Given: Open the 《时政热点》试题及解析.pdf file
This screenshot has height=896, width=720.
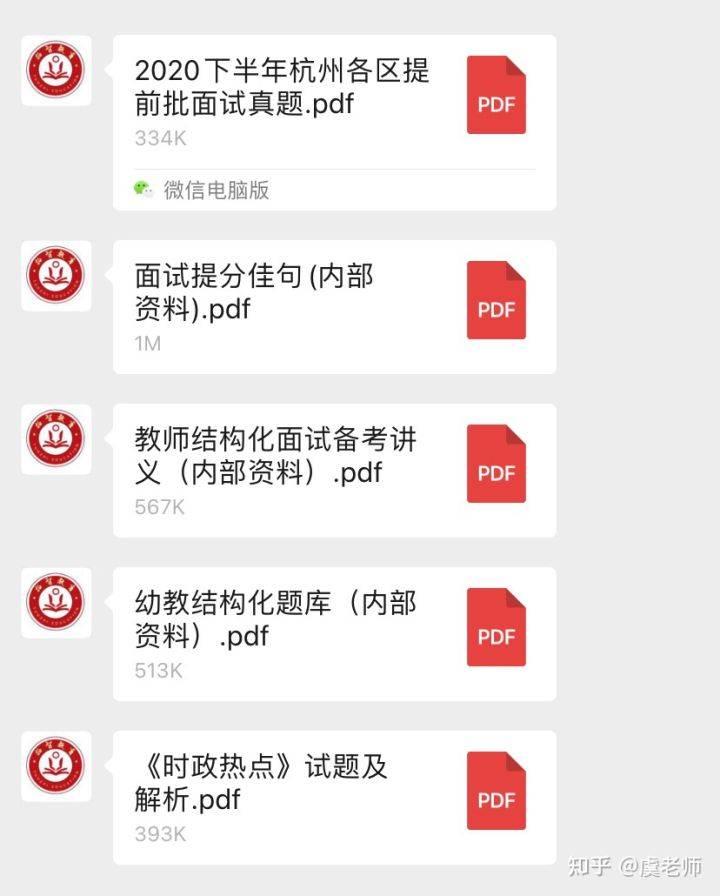Looking at the screenshot, I should click(333, 797).
